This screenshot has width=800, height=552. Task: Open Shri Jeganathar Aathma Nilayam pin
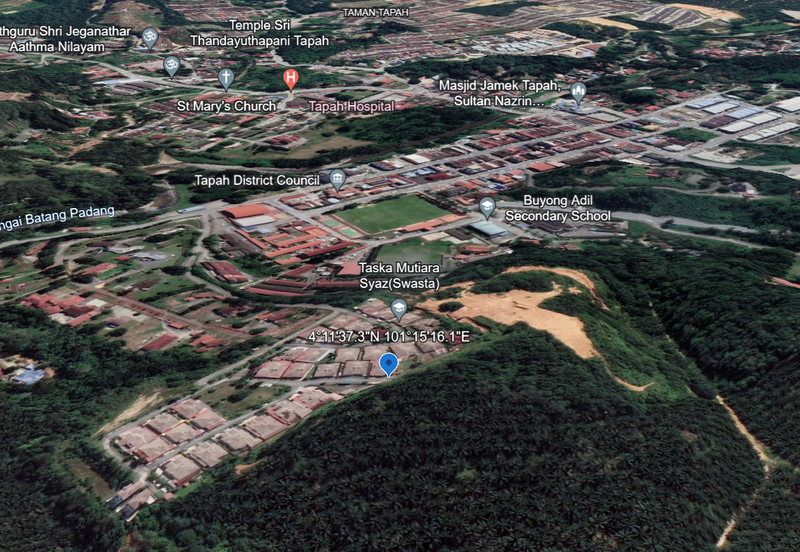(150, 37)
